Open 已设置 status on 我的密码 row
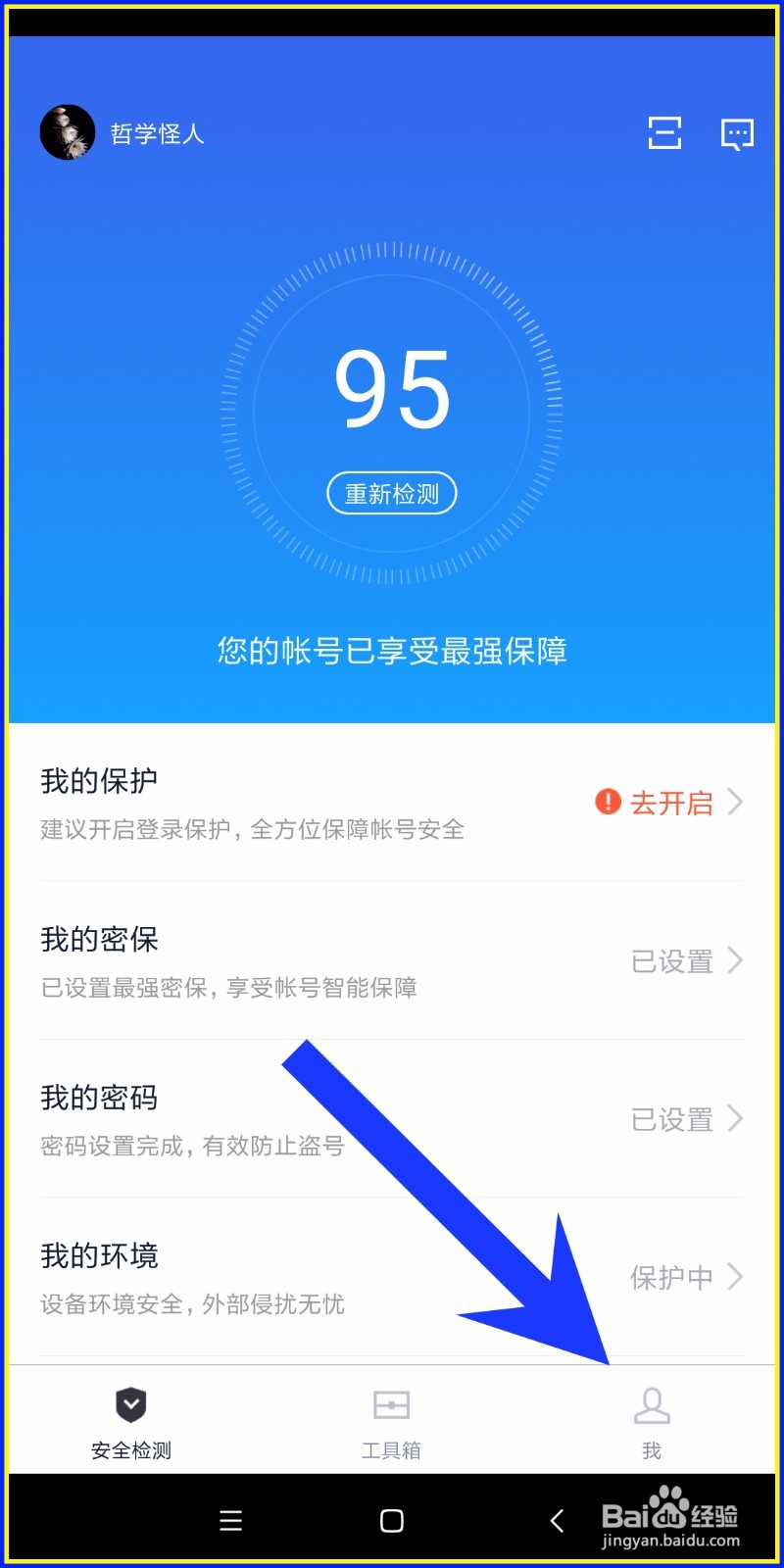 (x=671, y=1119)
